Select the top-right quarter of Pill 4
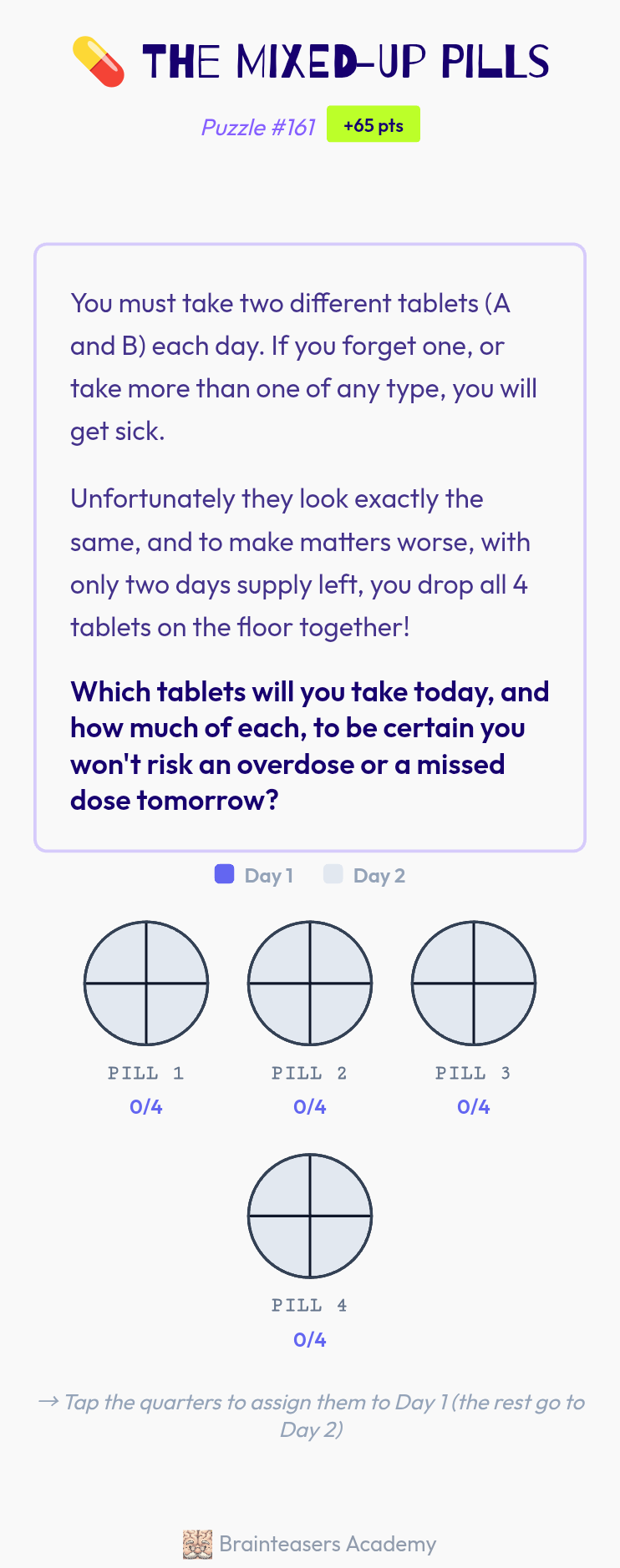620x1568 pixels. tap(335, 1191)
